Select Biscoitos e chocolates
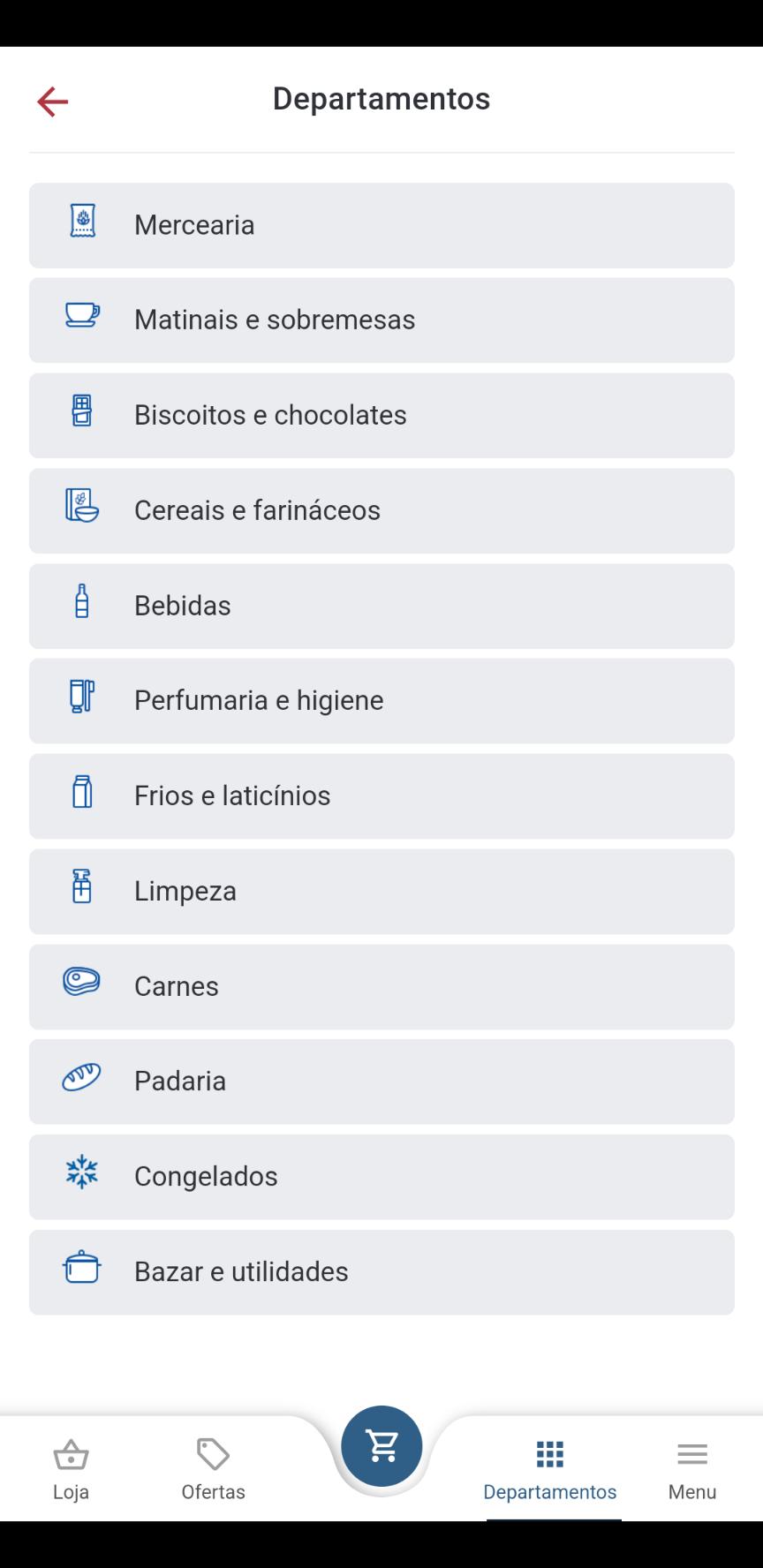The width and height of the screenshot is (763, 1568). pos(381,415)
